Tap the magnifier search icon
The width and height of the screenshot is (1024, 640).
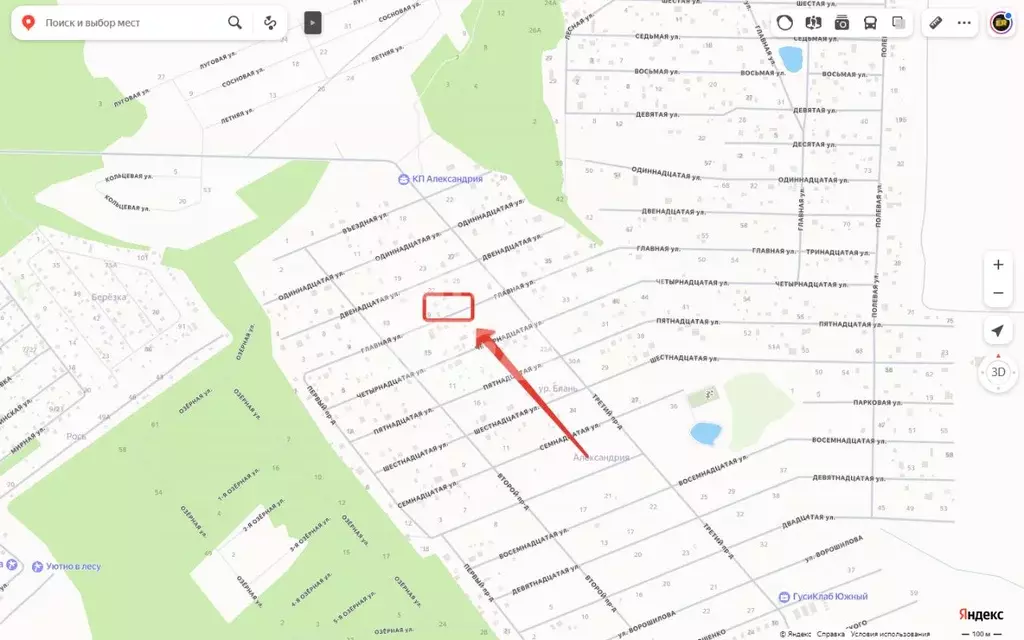click(x=235, y=22)
